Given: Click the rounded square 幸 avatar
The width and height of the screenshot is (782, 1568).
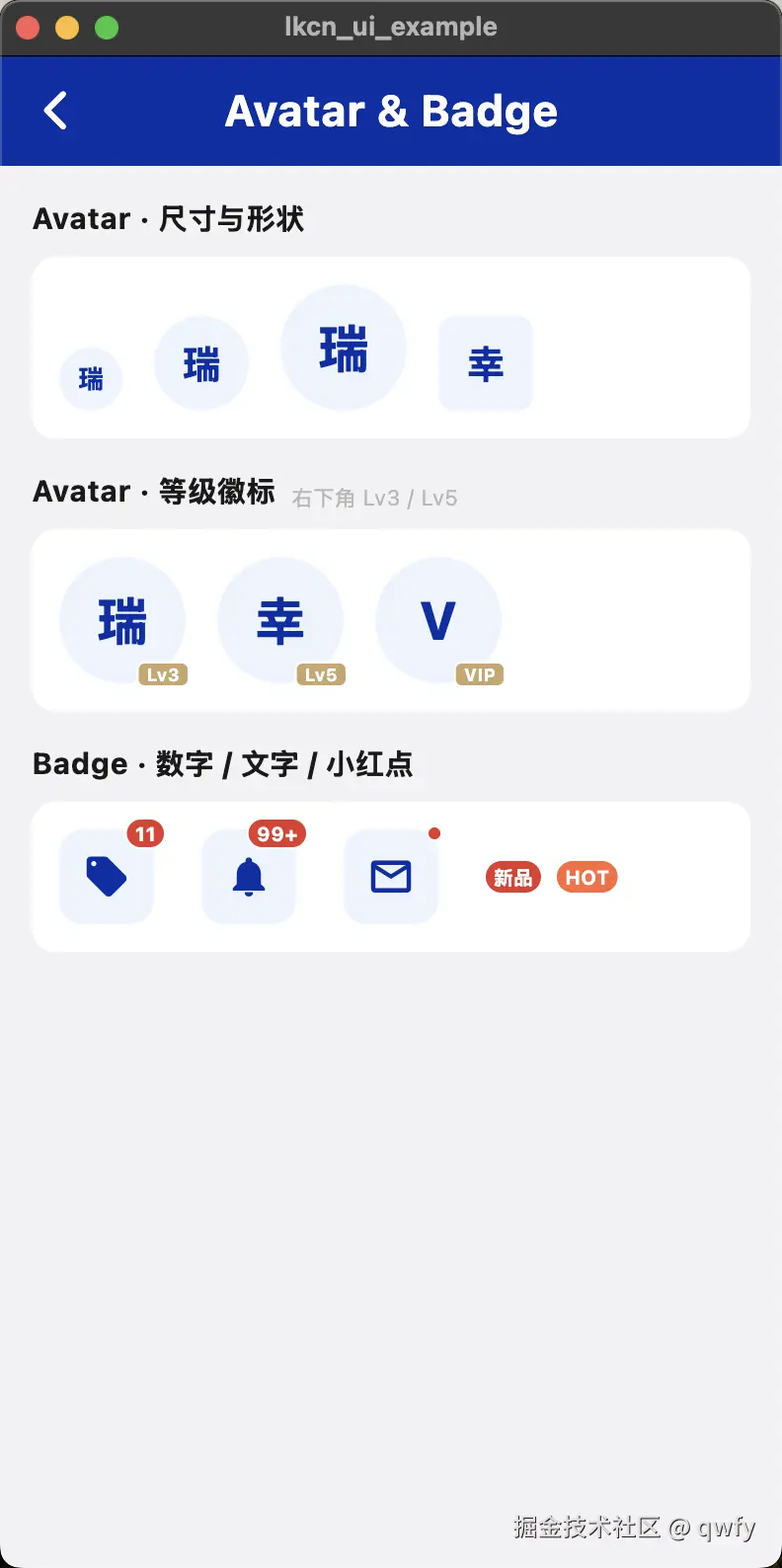Looking at the screenshot, I should pyautogui.click(x=485, y=362).
